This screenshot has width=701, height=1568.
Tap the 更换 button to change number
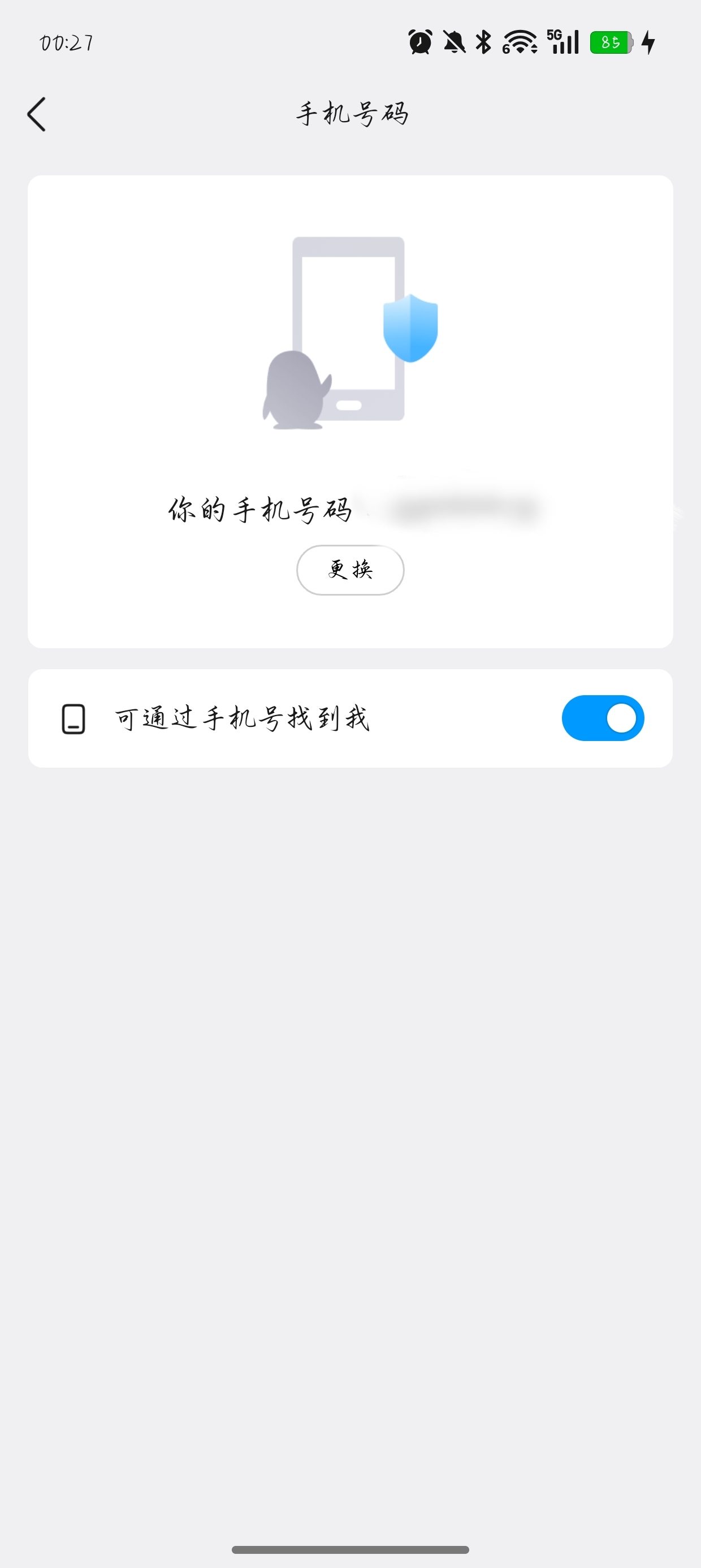point(350,570)
